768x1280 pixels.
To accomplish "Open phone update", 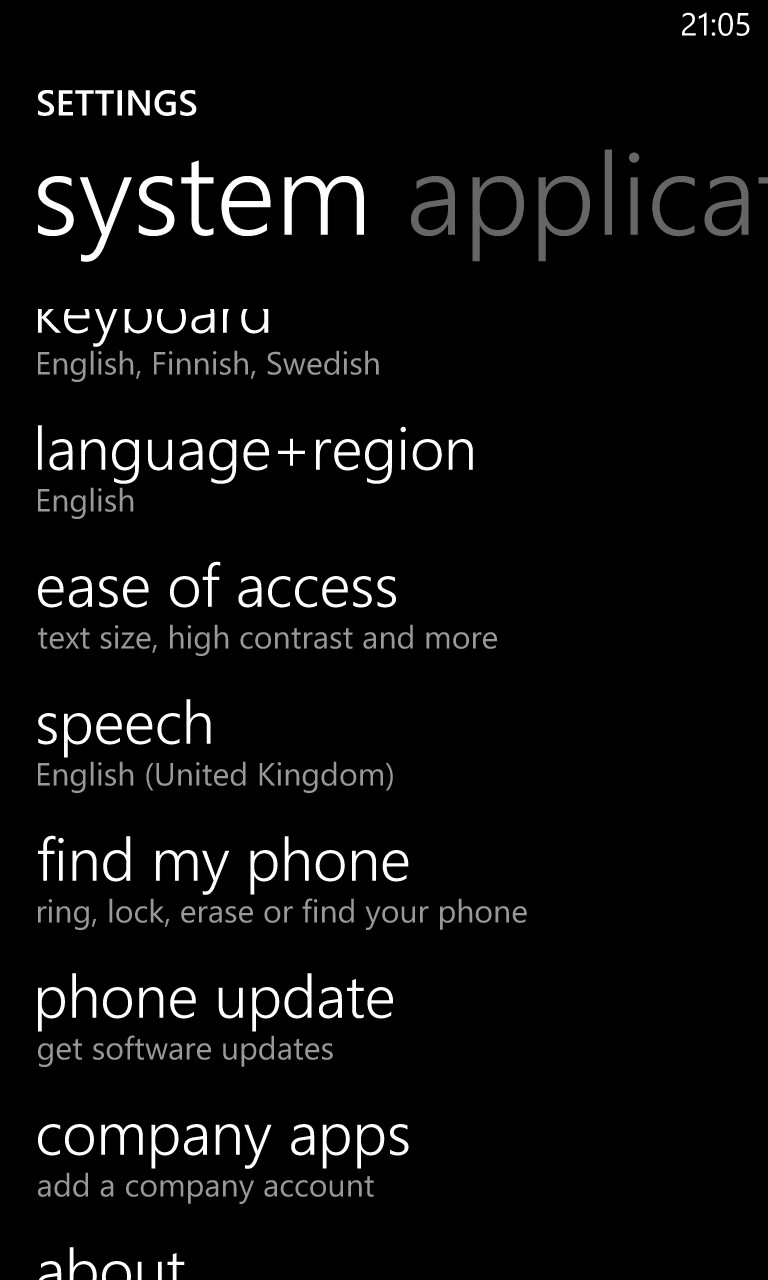I will [384, 1017].
